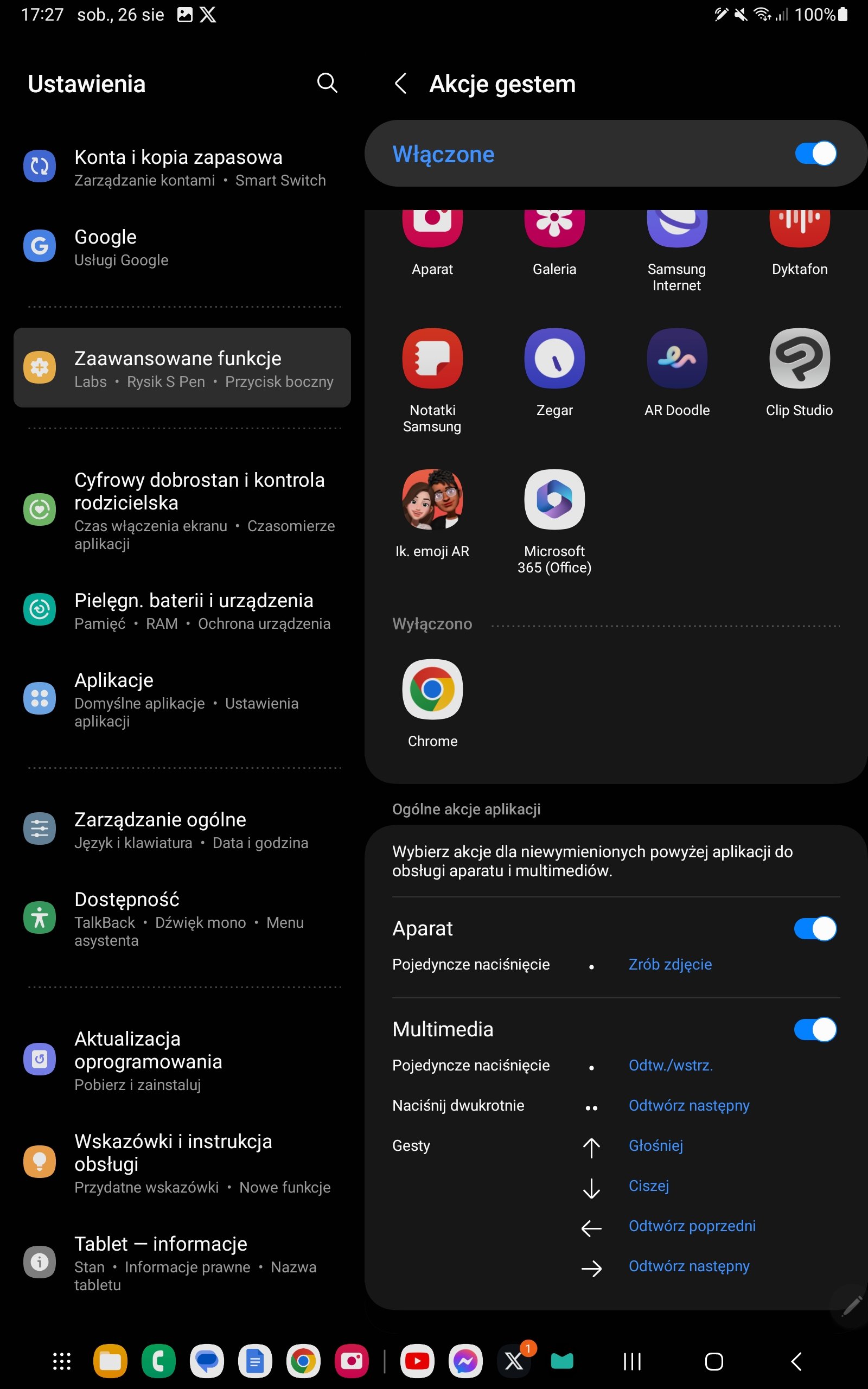Viewport: 868px width, 1389px height.
Task: Launch YouTube from the taskbar
Action: pyautogui.click(x=417, y=1361)
